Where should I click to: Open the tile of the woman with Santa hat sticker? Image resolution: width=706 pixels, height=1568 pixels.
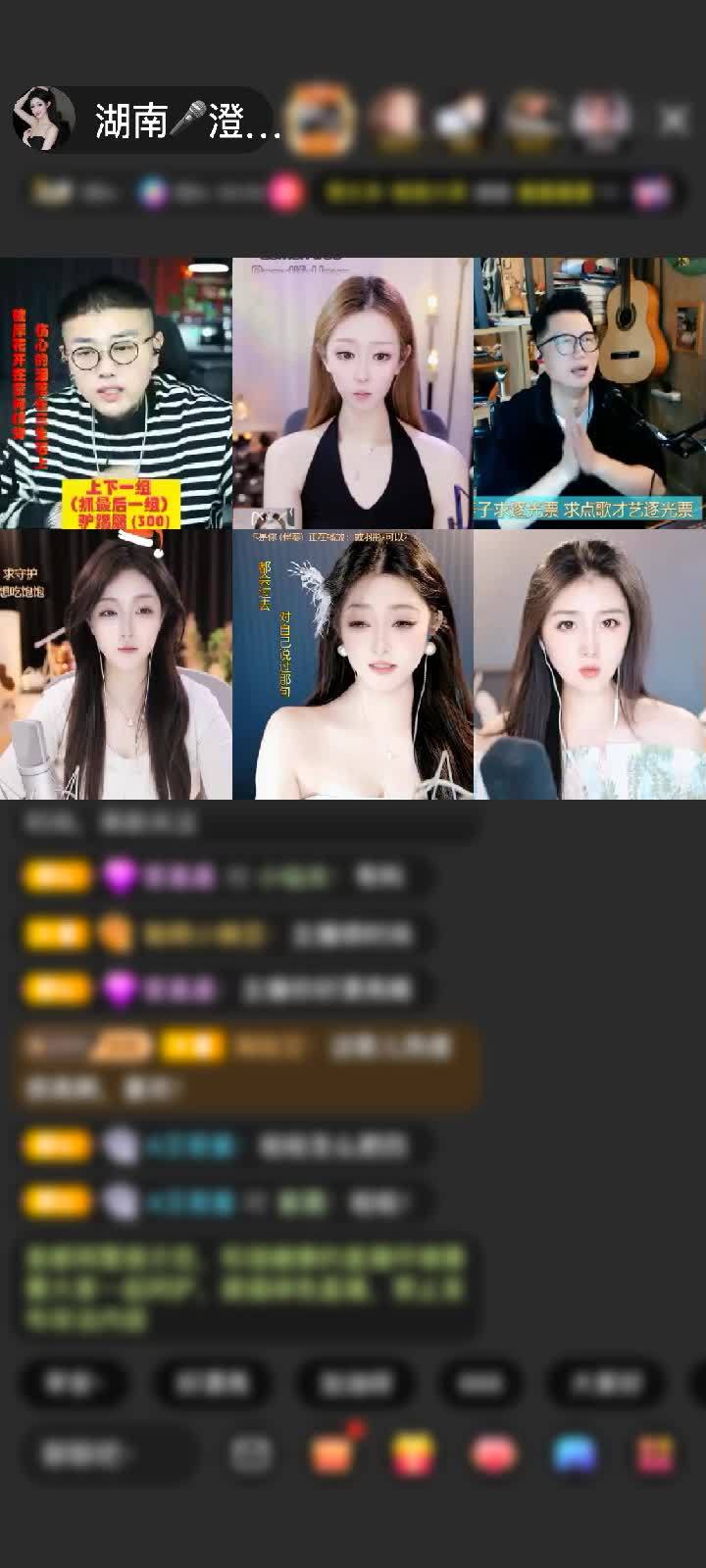[116, 664]
